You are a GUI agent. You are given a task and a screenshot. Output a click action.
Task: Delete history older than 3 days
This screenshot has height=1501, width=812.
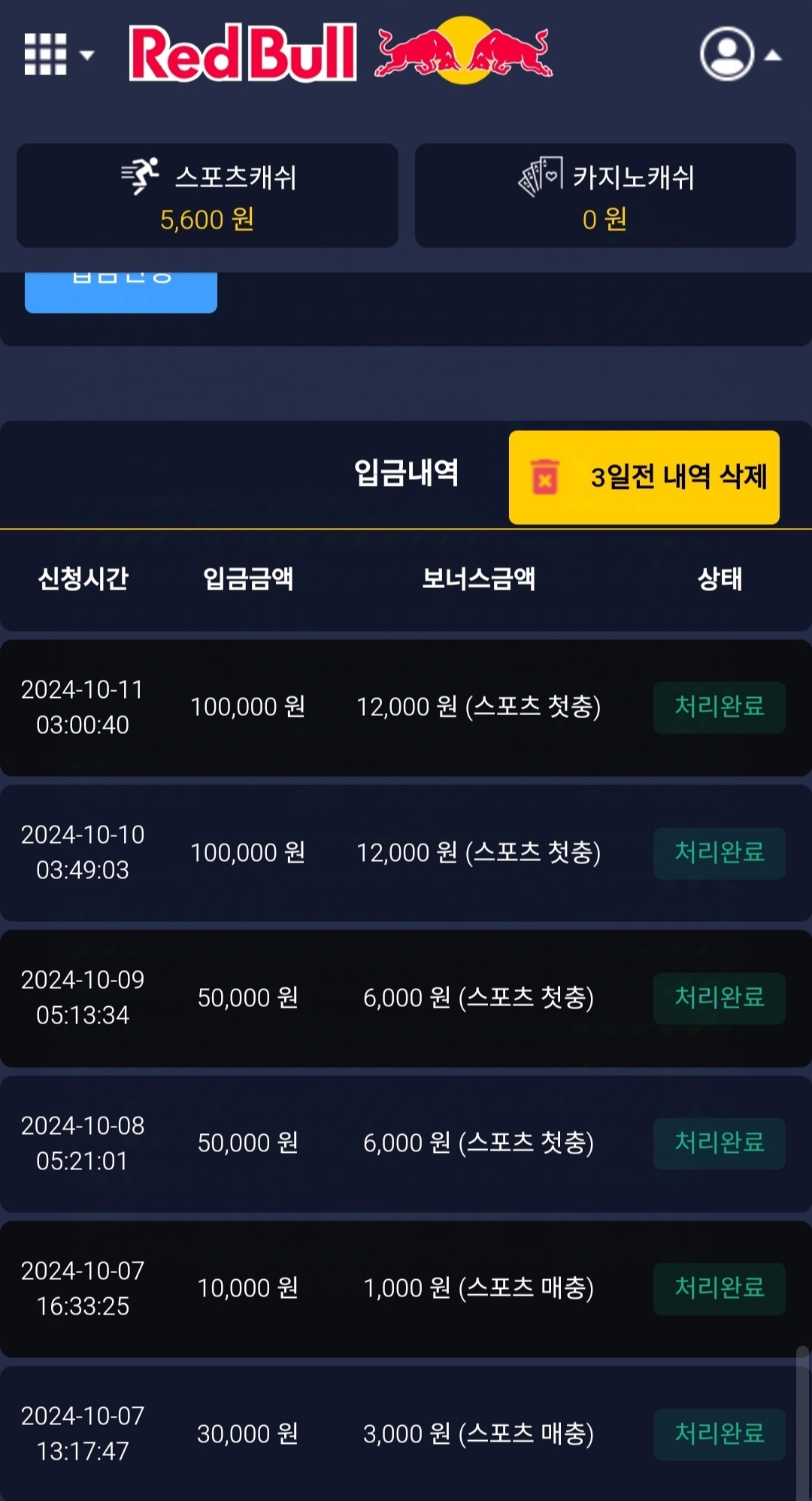click(644, 477)
